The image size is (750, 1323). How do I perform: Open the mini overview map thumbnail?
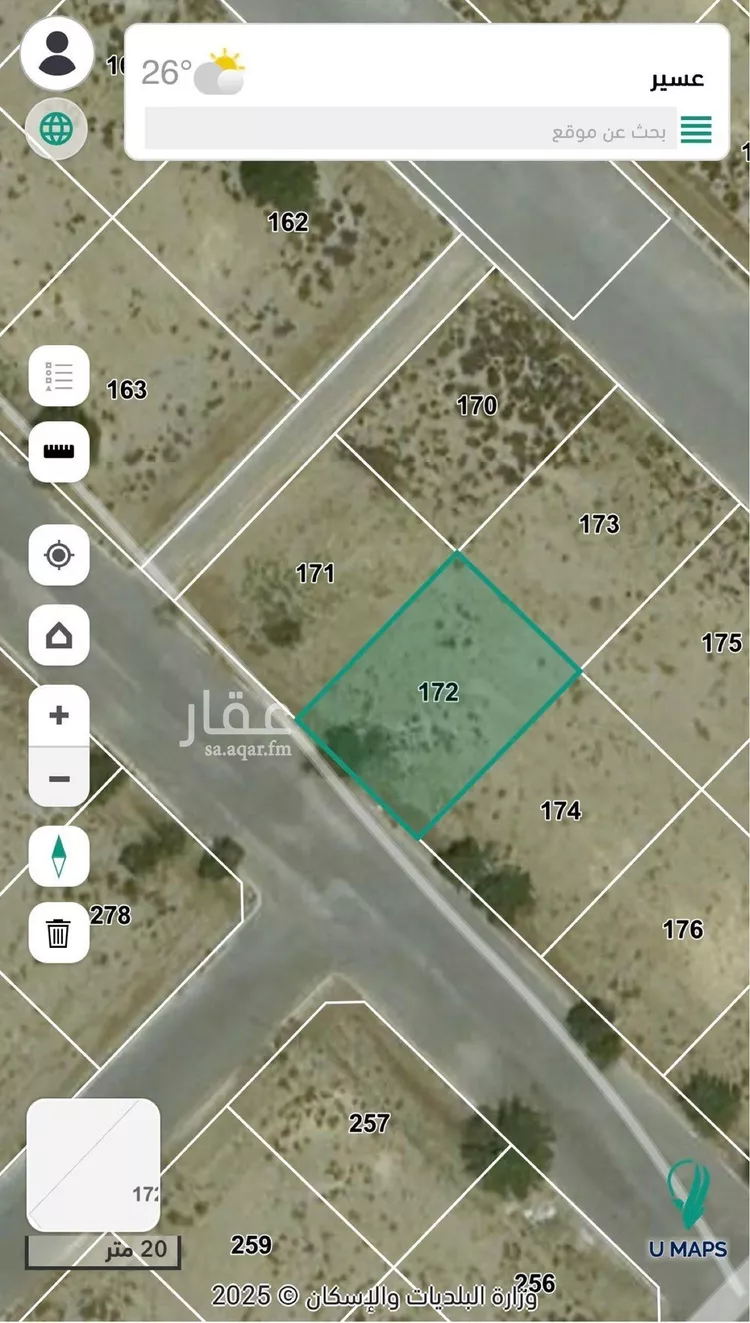(x=93, y=1165)
